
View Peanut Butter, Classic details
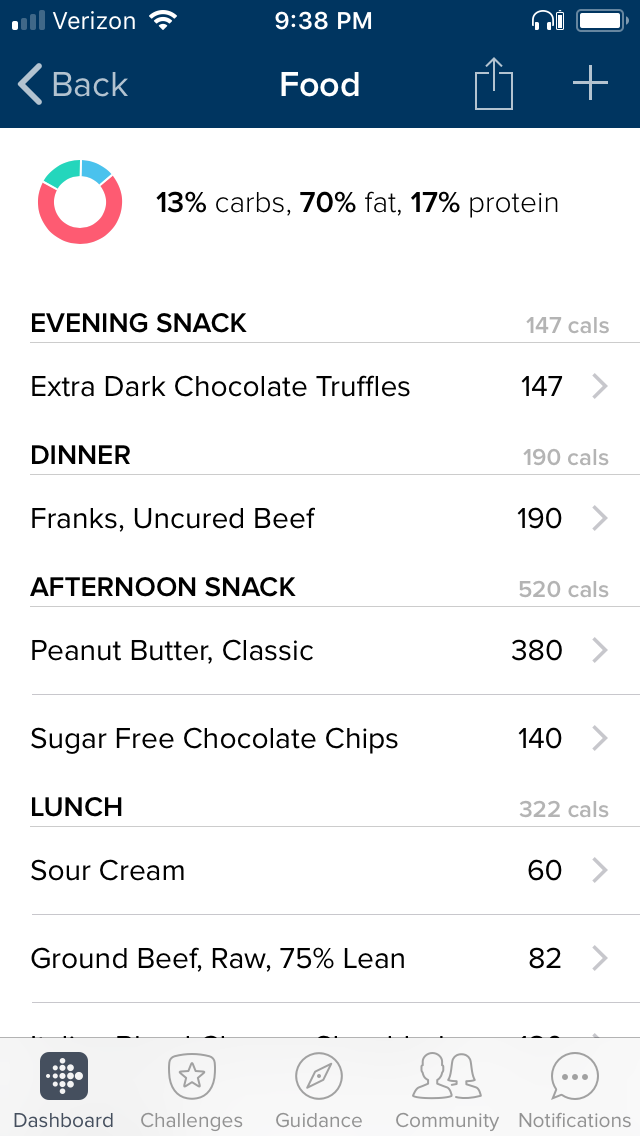click(x=320, y=651)
